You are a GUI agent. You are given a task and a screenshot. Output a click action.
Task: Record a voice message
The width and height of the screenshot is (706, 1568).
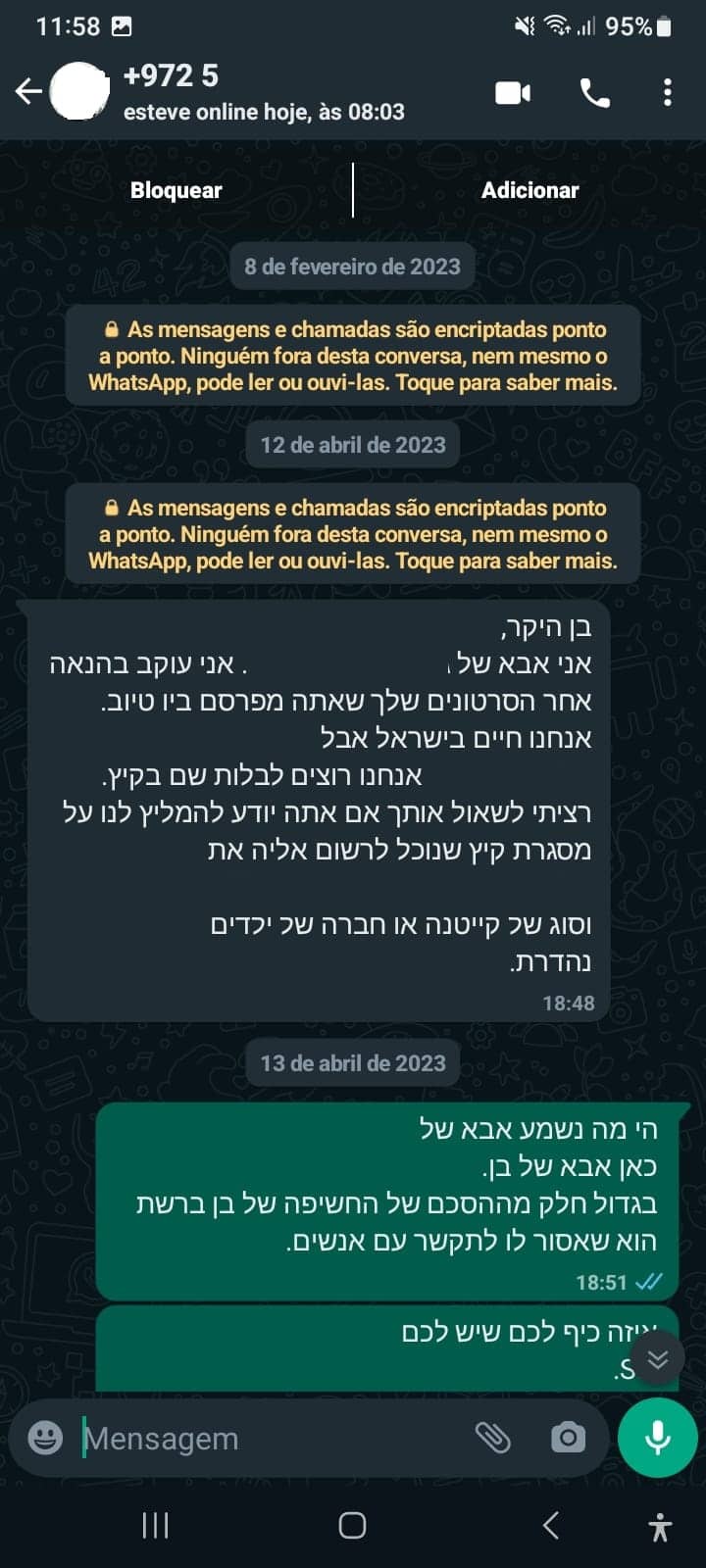[x=658, y=1438]
